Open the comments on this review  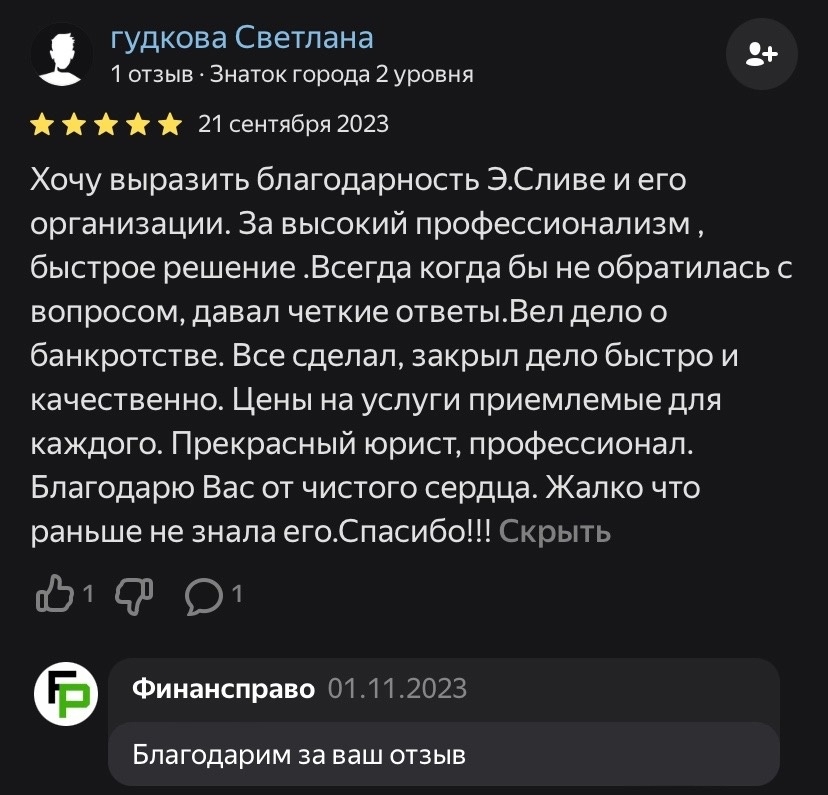(205, 596)
